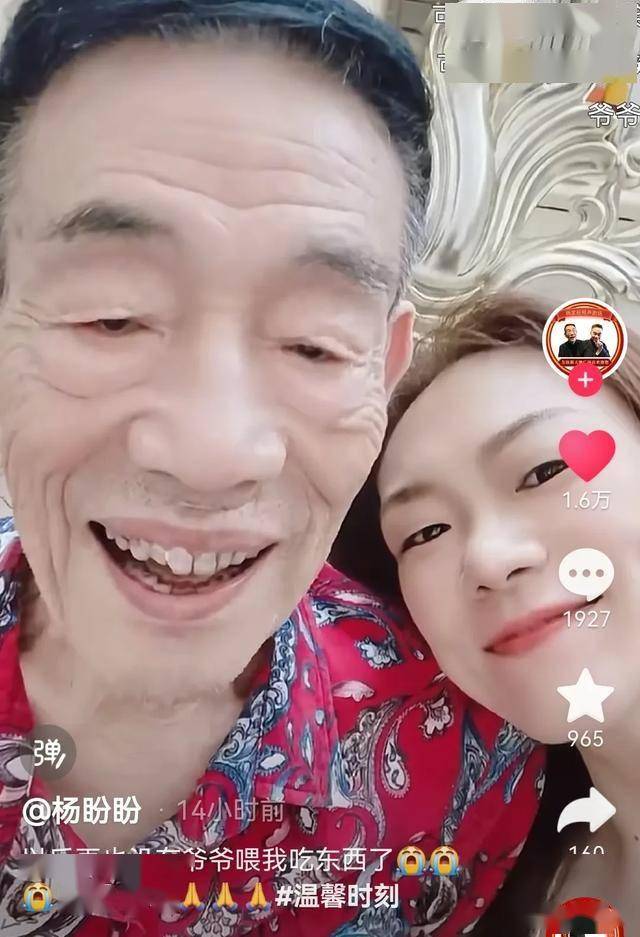The width and height of the screenshot is (640, 937).
Task: Follow the creator with the plus button
Action: point(585,380)
